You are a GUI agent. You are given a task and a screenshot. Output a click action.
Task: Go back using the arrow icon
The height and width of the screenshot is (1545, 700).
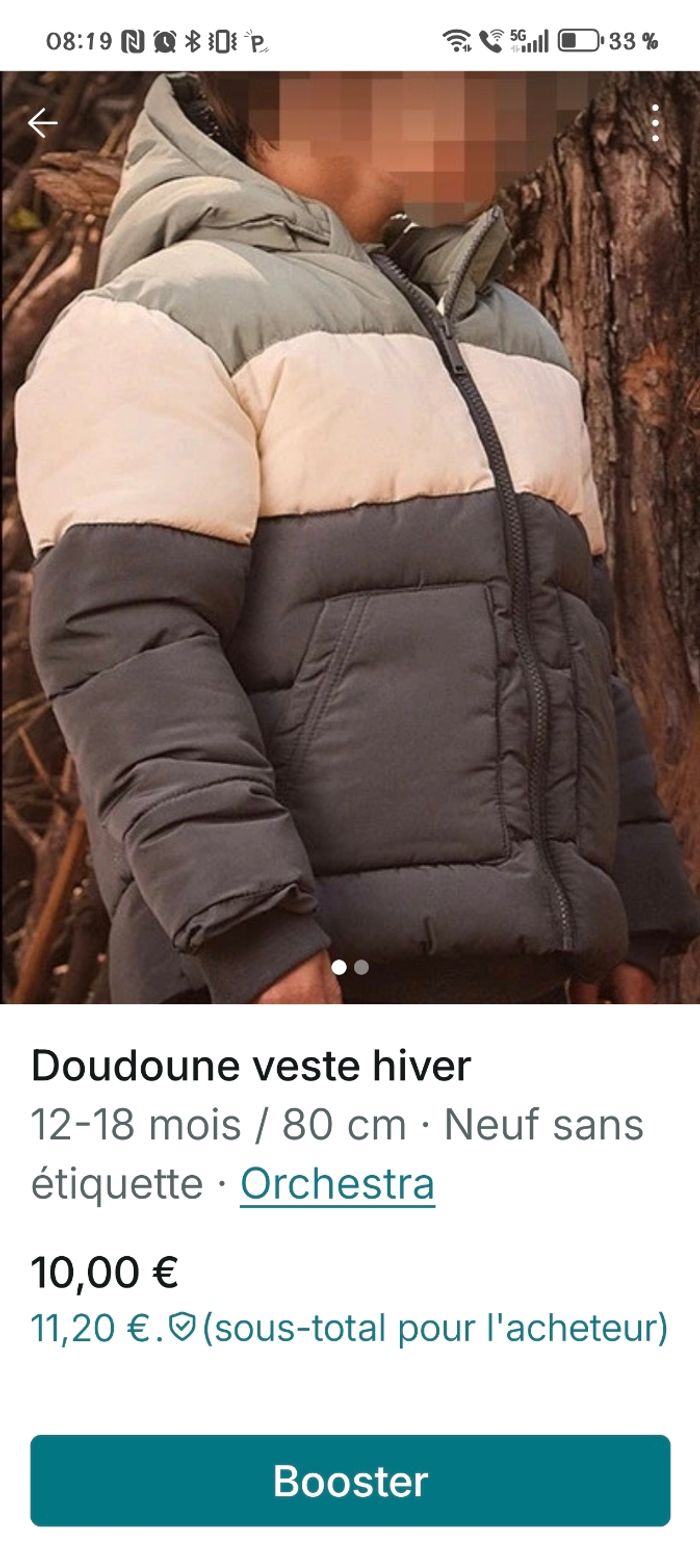(x=43, y=123)
